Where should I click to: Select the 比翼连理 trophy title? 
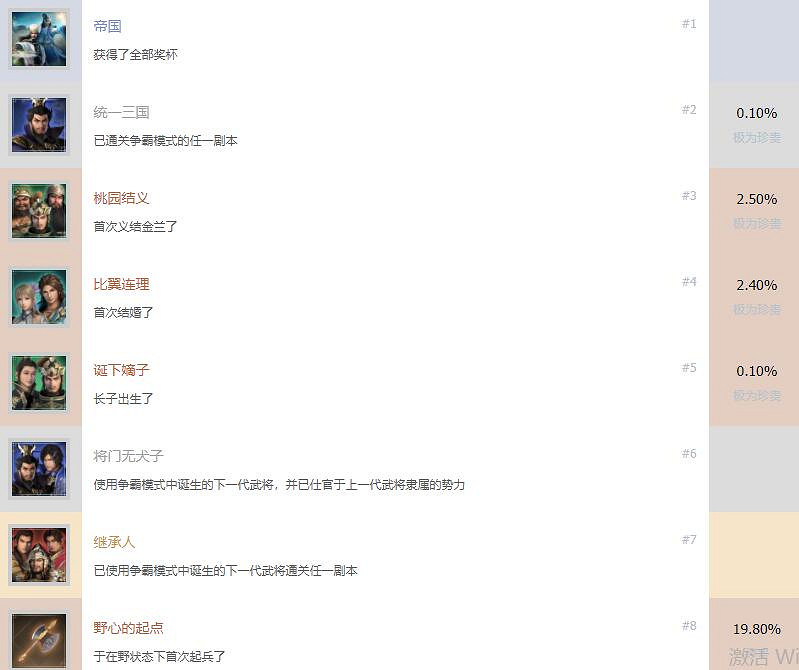click(x=121, y=284)
